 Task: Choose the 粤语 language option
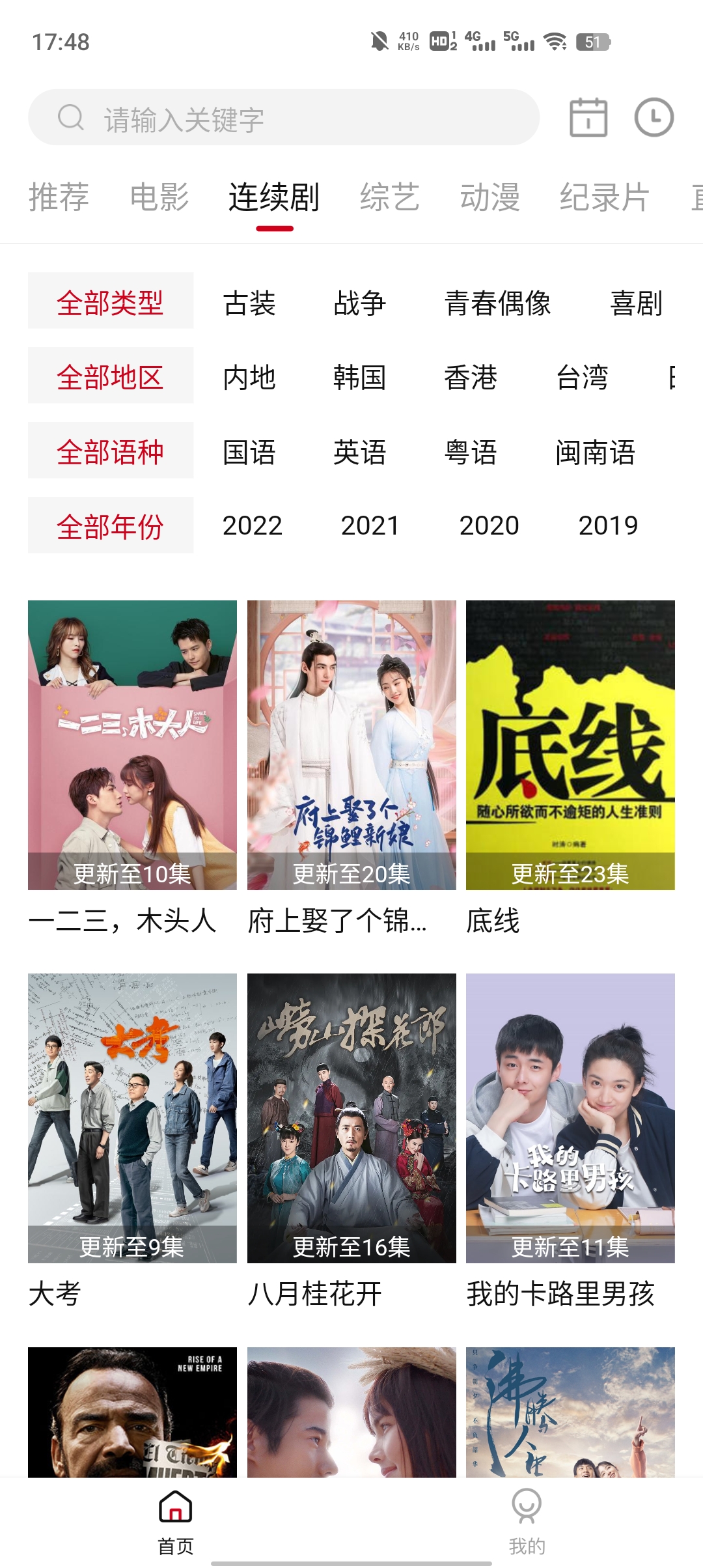(471, 453)
